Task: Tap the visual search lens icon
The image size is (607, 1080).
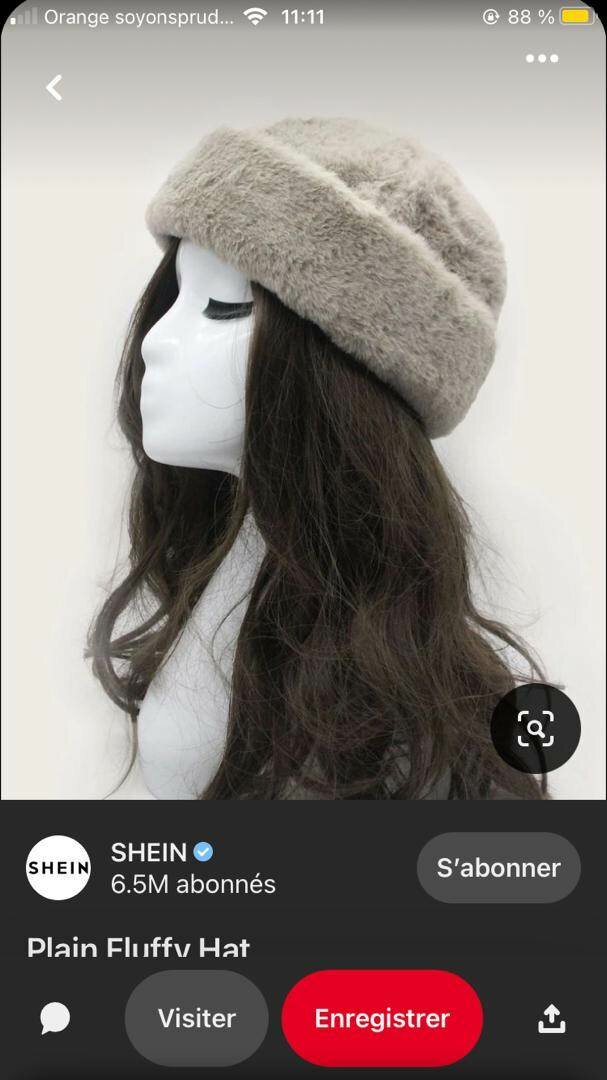Action: pyautogui.click(x=535, y=728)
